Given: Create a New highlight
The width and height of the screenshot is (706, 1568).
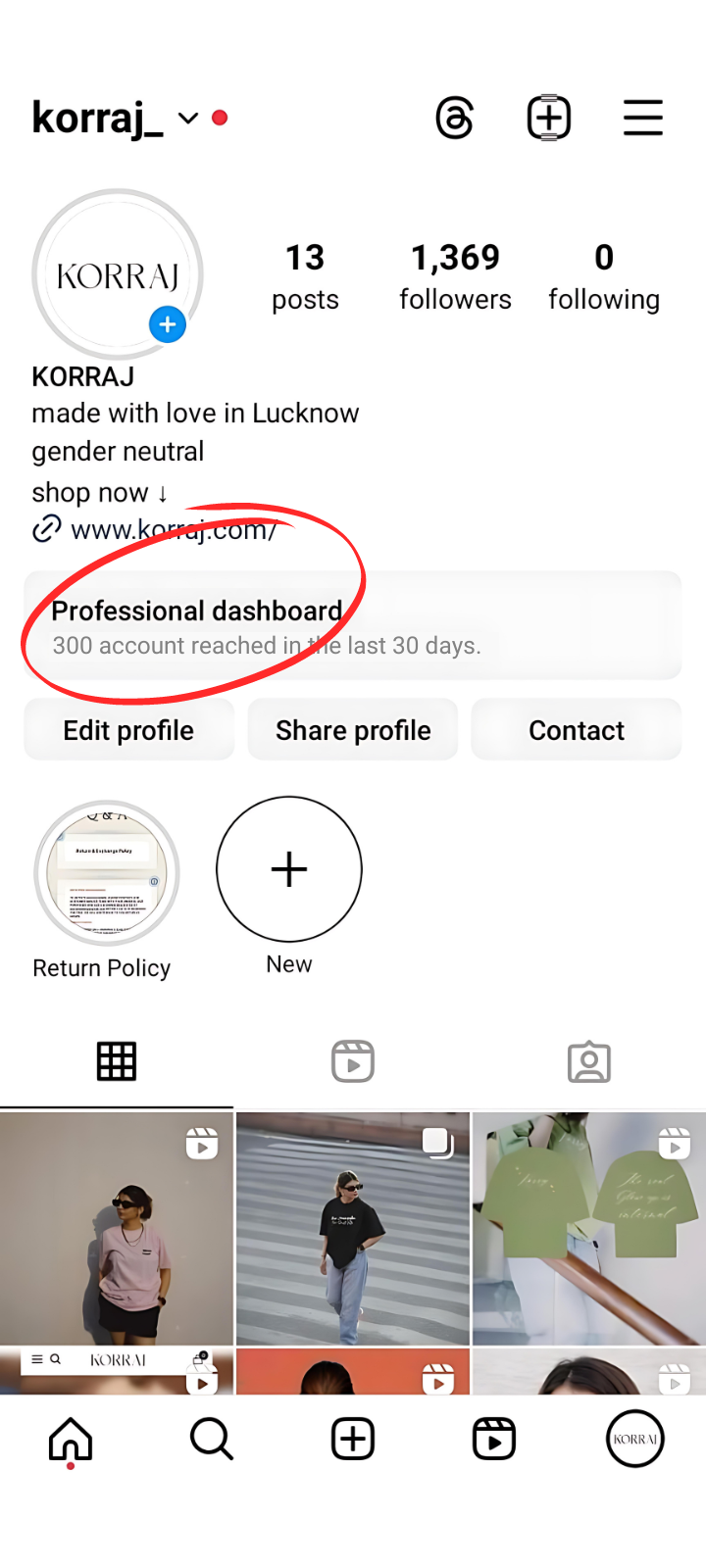Looking at the screenshot, I should (289, 869).
